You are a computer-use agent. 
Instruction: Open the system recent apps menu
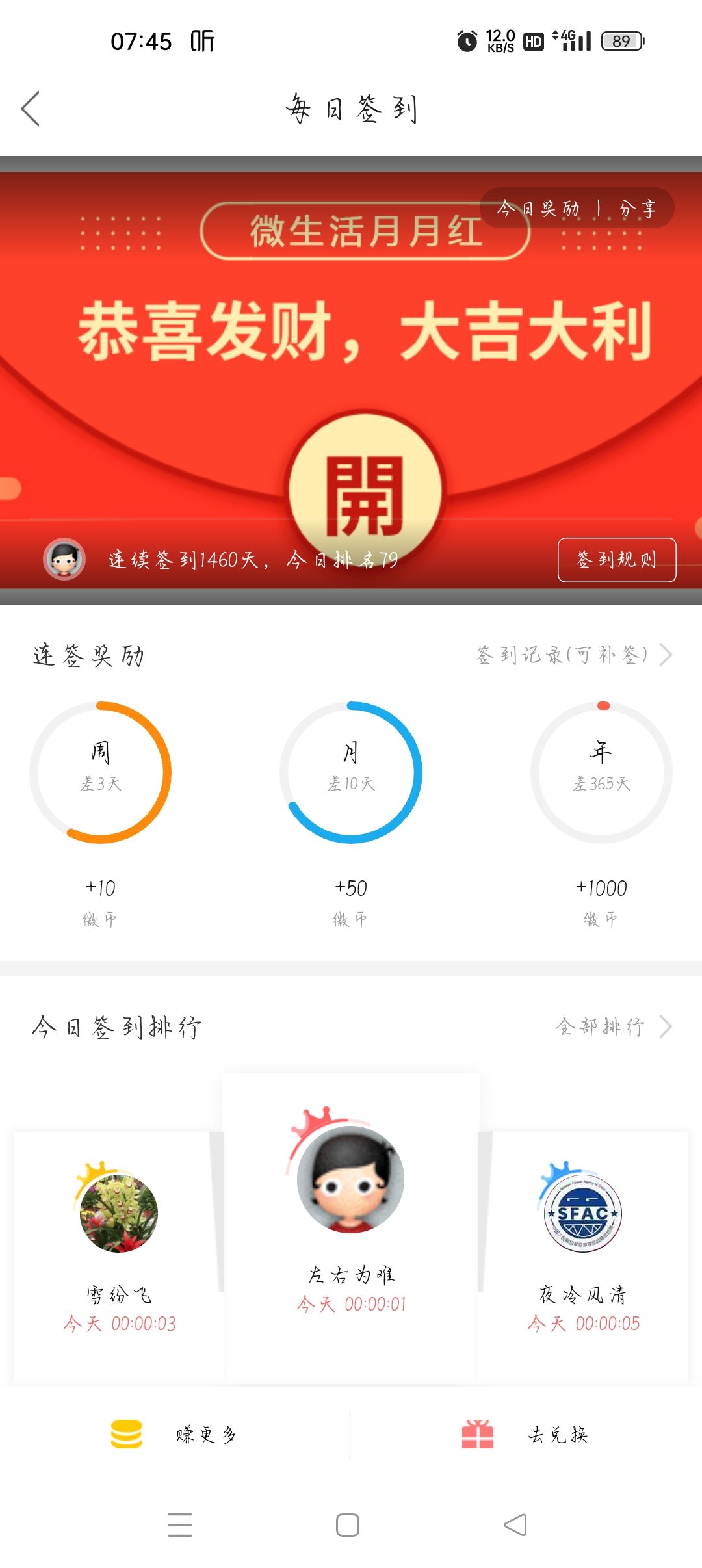(180, 1525)
